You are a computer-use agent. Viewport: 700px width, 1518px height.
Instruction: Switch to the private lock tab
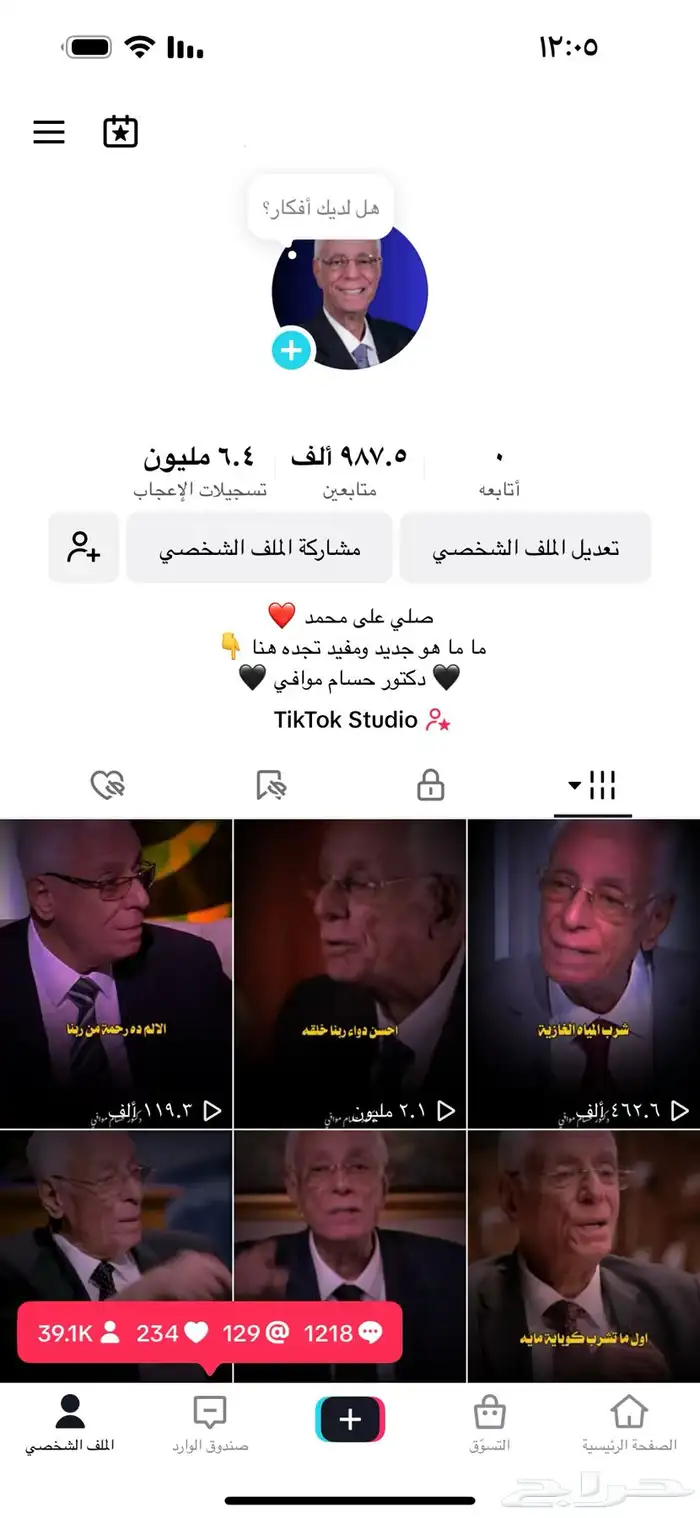430,786
